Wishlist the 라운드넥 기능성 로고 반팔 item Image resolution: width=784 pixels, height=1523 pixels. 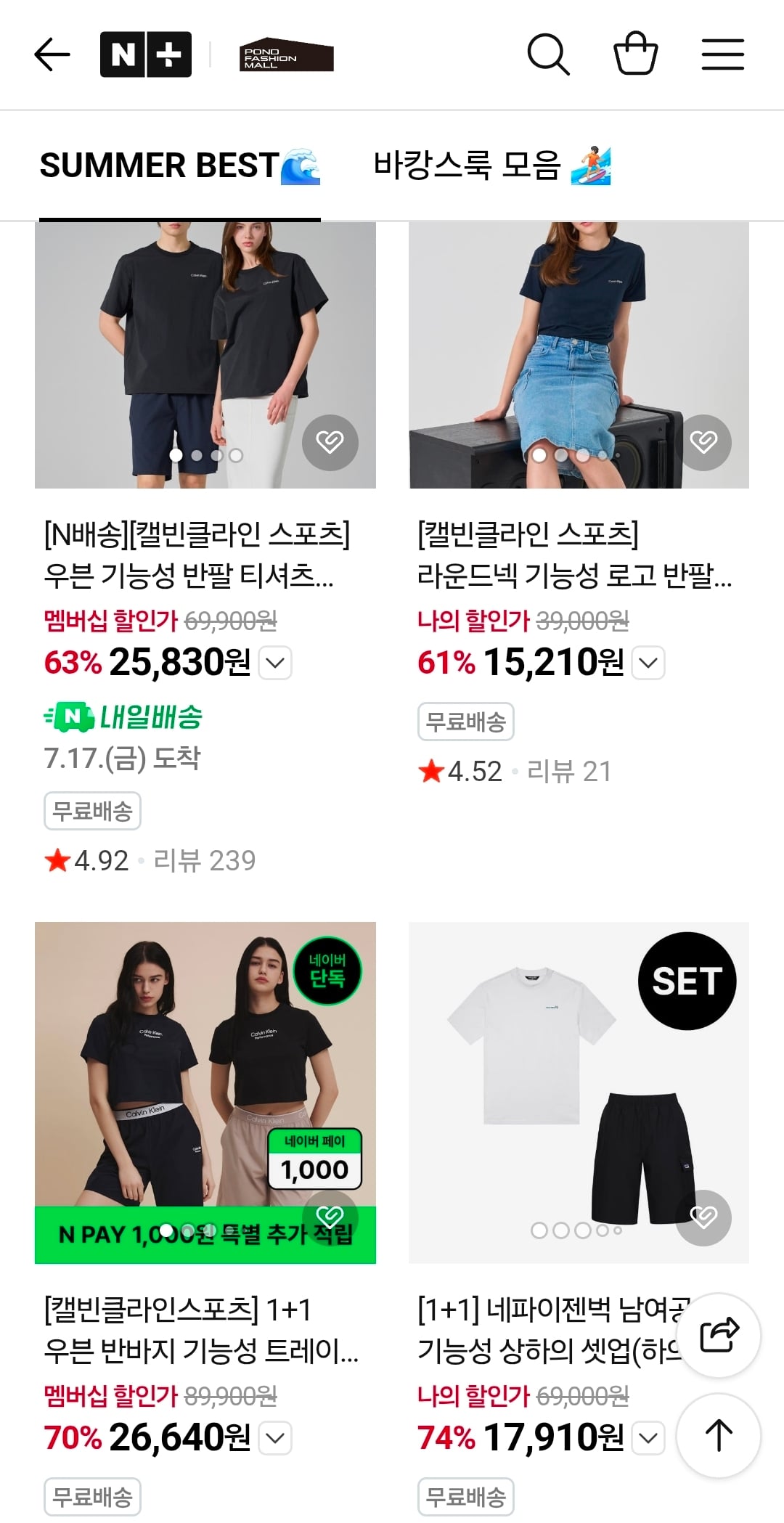coord(703,442)
